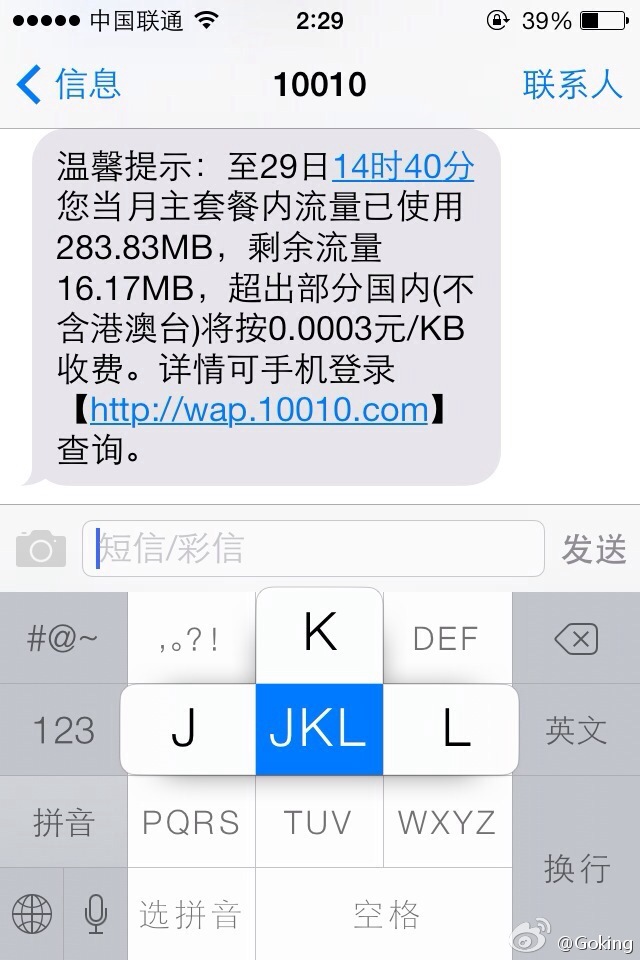640x960 pixels.
Task: Go back to the 信息 list
Action: pos(68,84)
